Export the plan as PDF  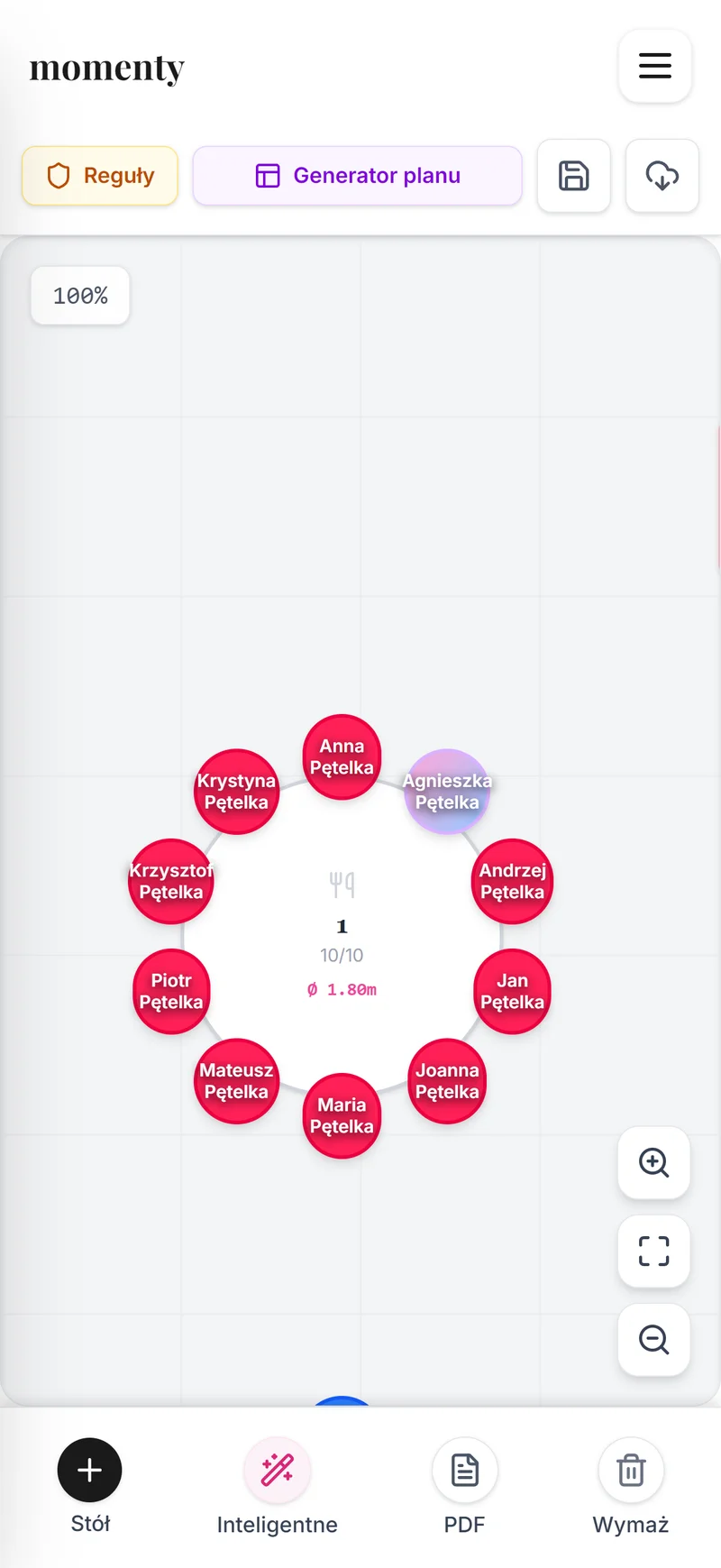point(464,1471)
